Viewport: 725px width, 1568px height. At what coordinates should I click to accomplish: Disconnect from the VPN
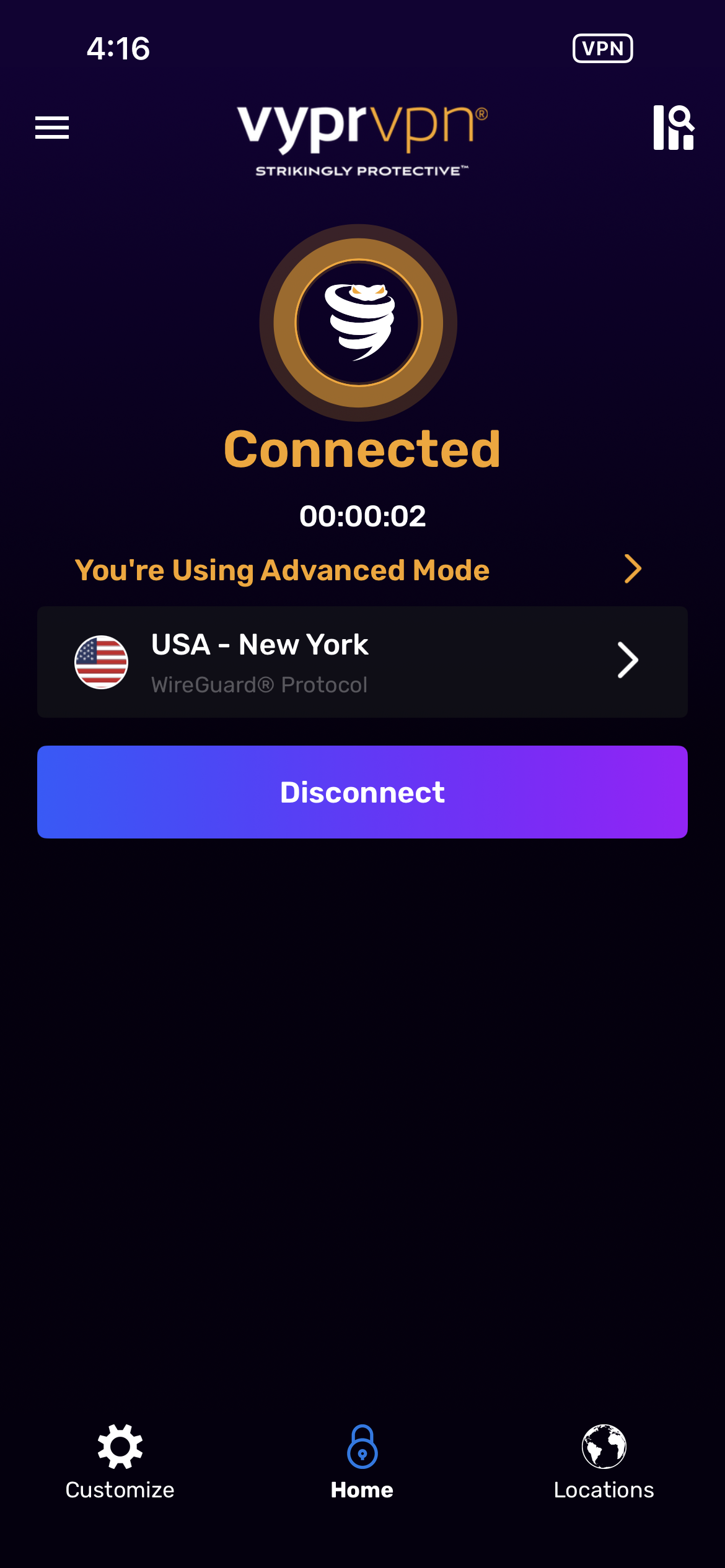click(x=362, y=792)
